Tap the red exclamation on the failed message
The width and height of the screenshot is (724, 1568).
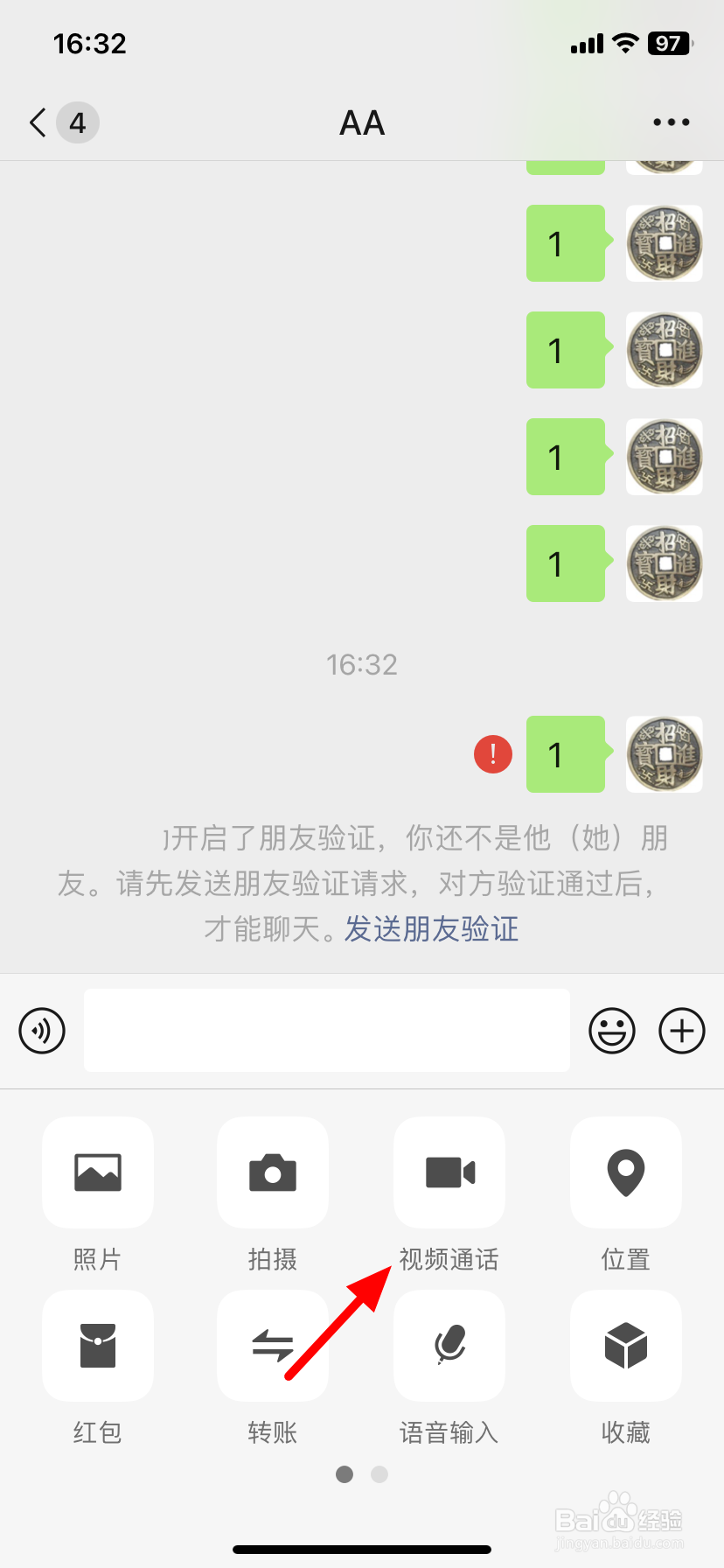[492, 753]
